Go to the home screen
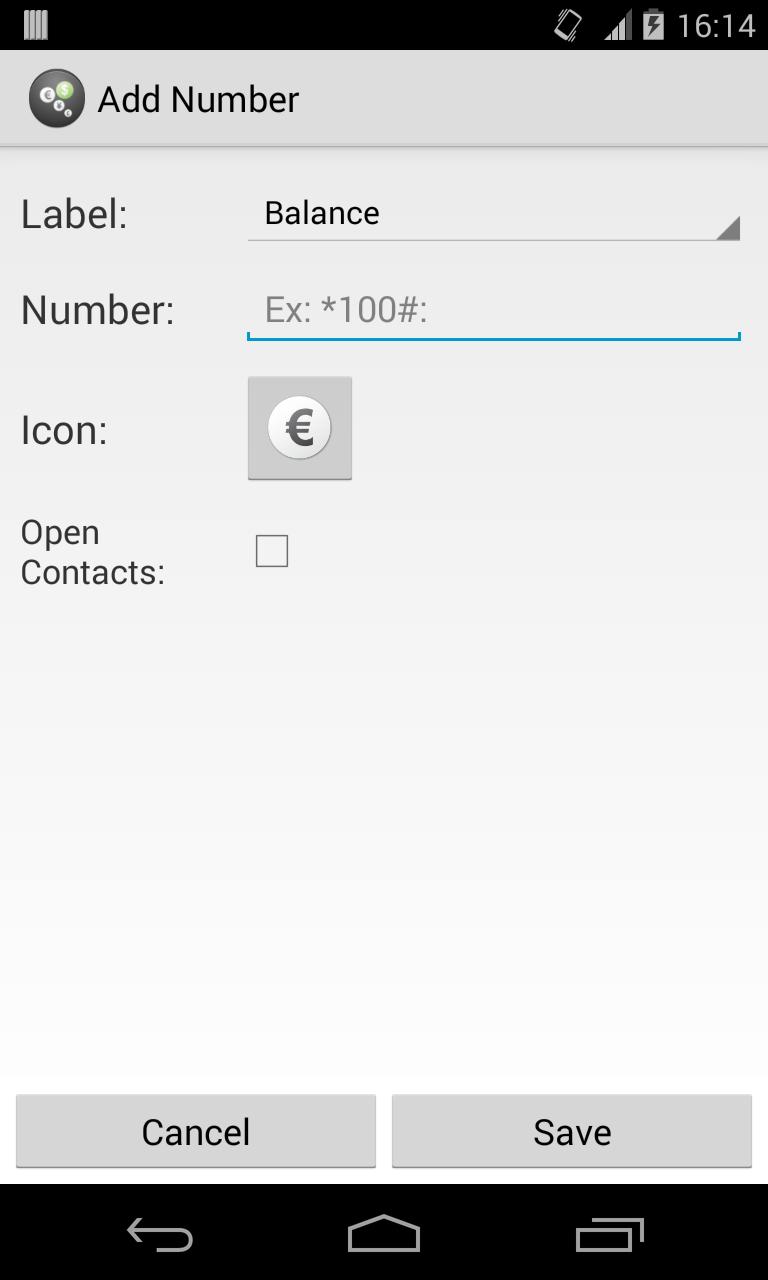The height and width of the screenshot is (1280, 768). pos(384,1235)
